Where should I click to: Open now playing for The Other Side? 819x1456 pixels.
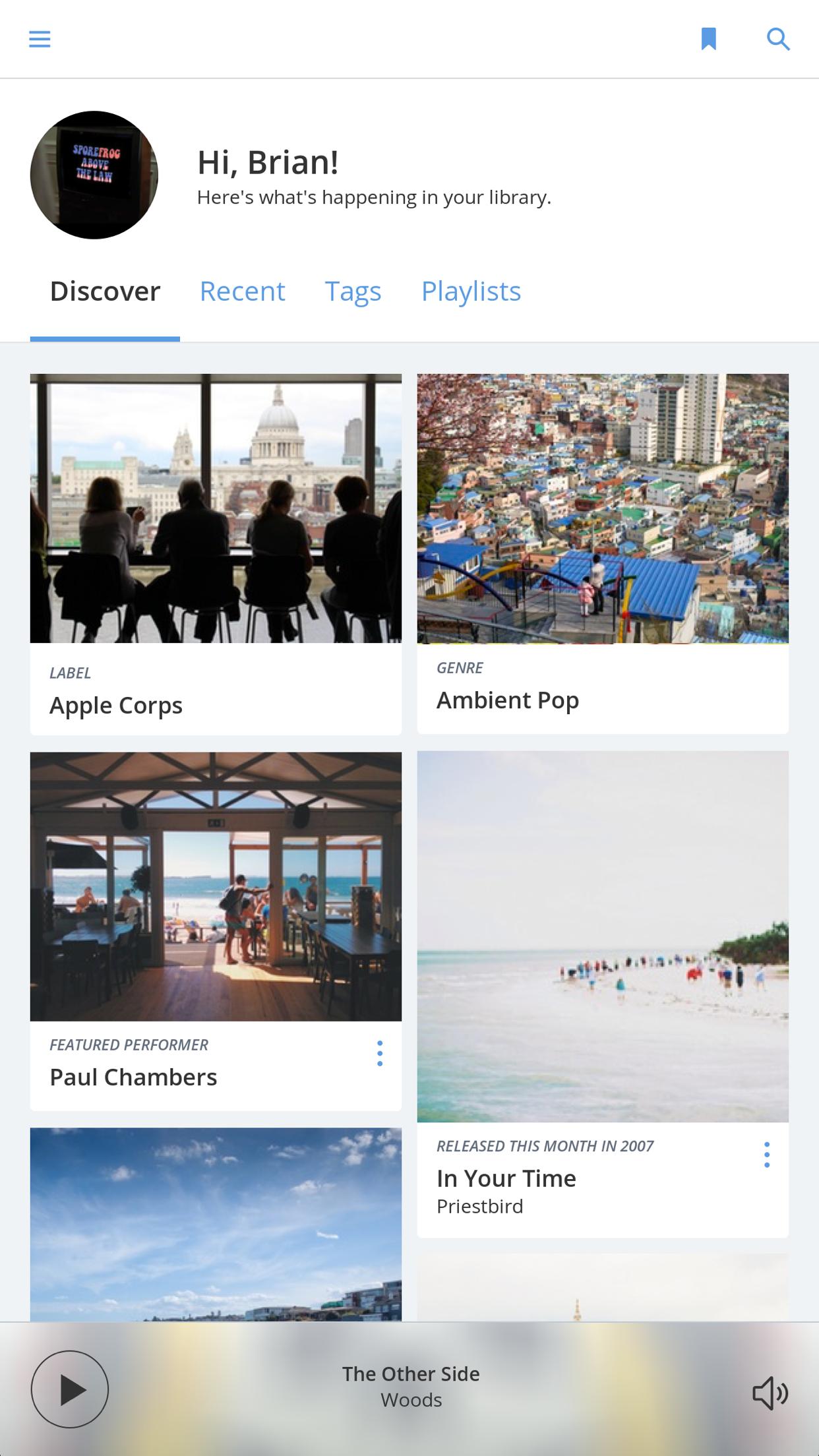pyautogui.click(x=411, y=1386)
